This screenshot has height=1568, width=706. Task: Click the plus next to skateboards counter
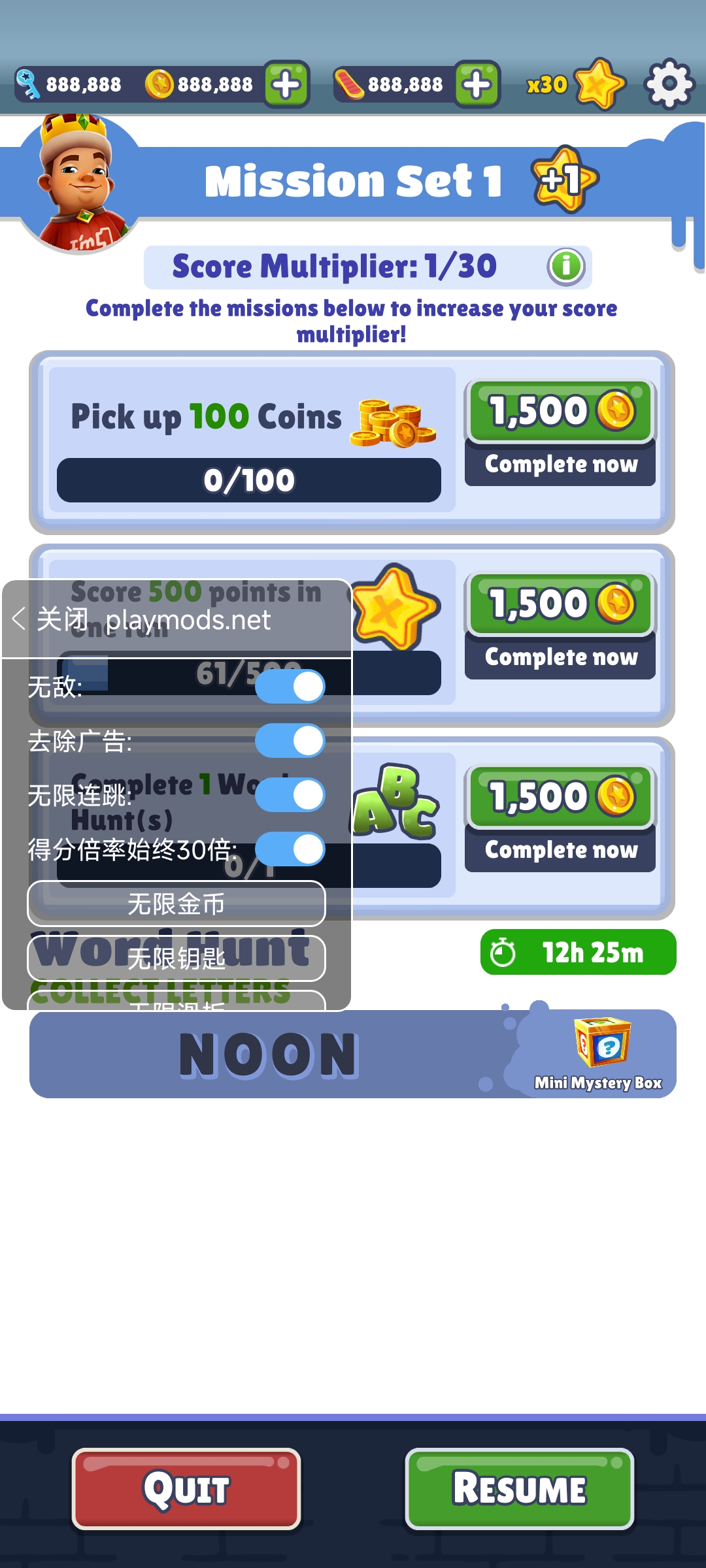pos(477,83)
